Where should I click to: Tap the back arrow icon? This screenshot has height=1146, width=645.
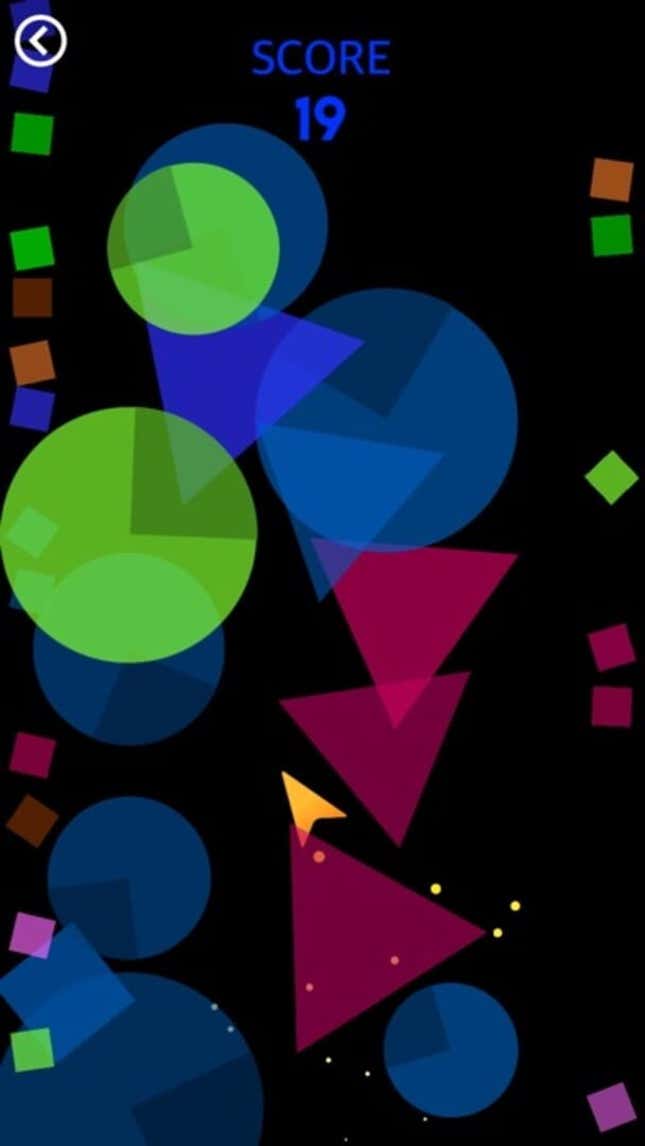tap(40, 41)
